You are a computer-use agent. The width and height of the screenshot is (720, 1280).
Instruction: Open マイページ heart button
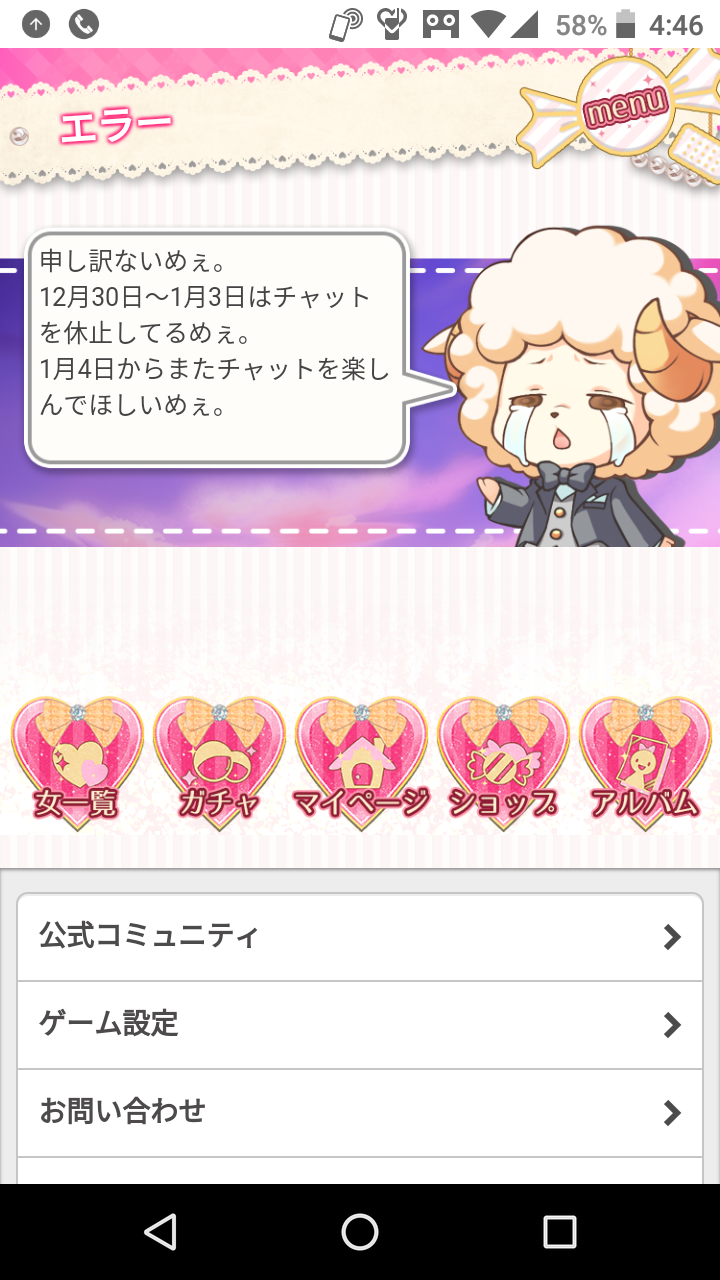tap(361, 765)
